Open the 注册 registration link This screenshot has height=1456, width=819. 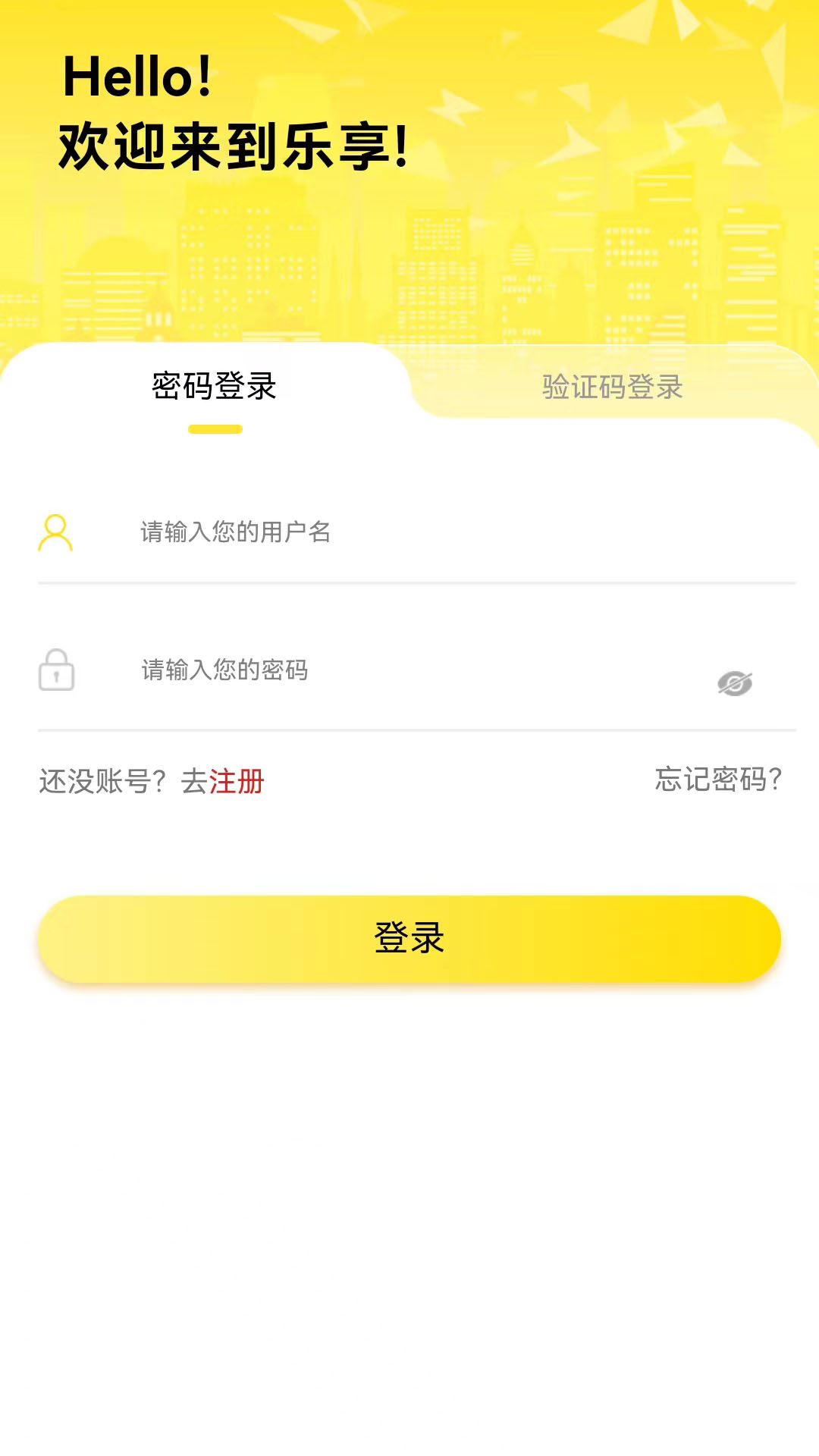click(237, 782)
